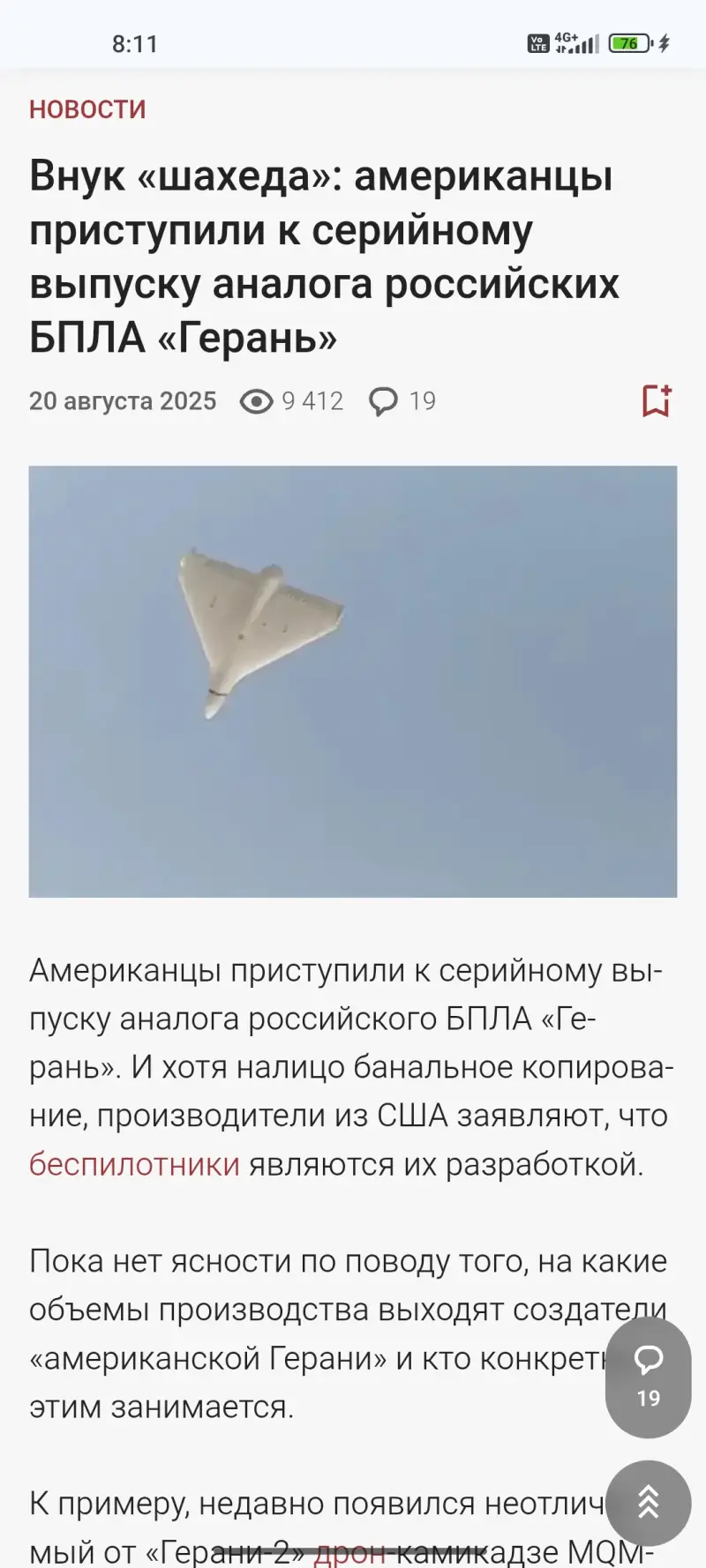The width and height of the screenshot is (706, 1568).
Task: Tap the floating comments button showing 19
Action: pos(648,1376)
